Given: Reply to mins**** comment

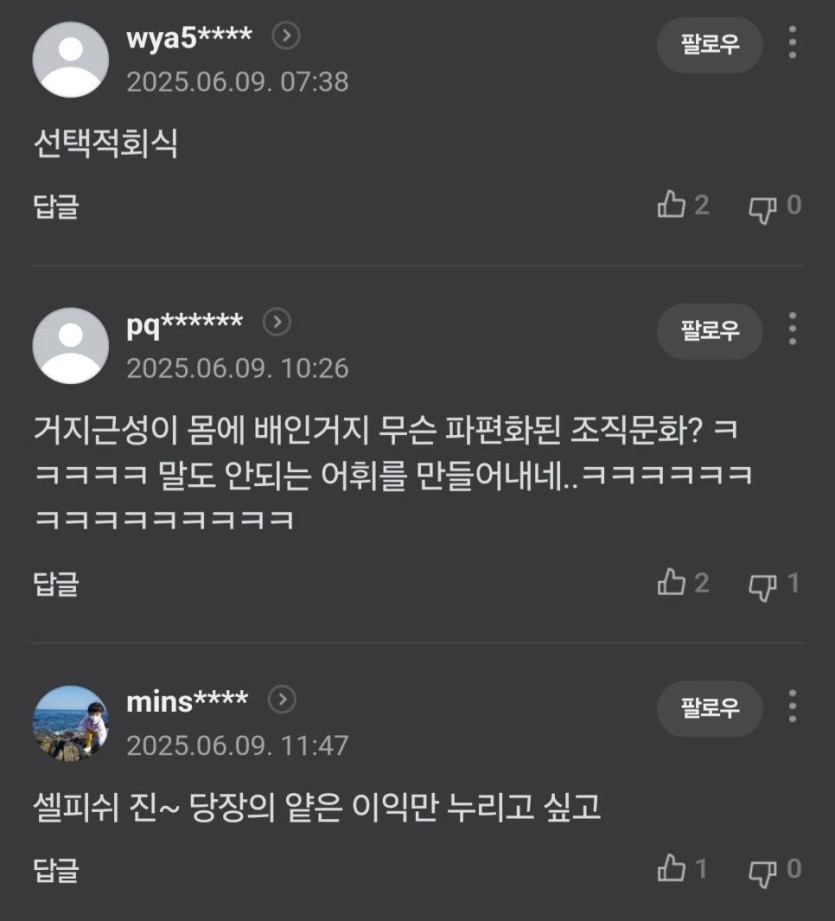Looking at the screenshot, I should (56, 870).
